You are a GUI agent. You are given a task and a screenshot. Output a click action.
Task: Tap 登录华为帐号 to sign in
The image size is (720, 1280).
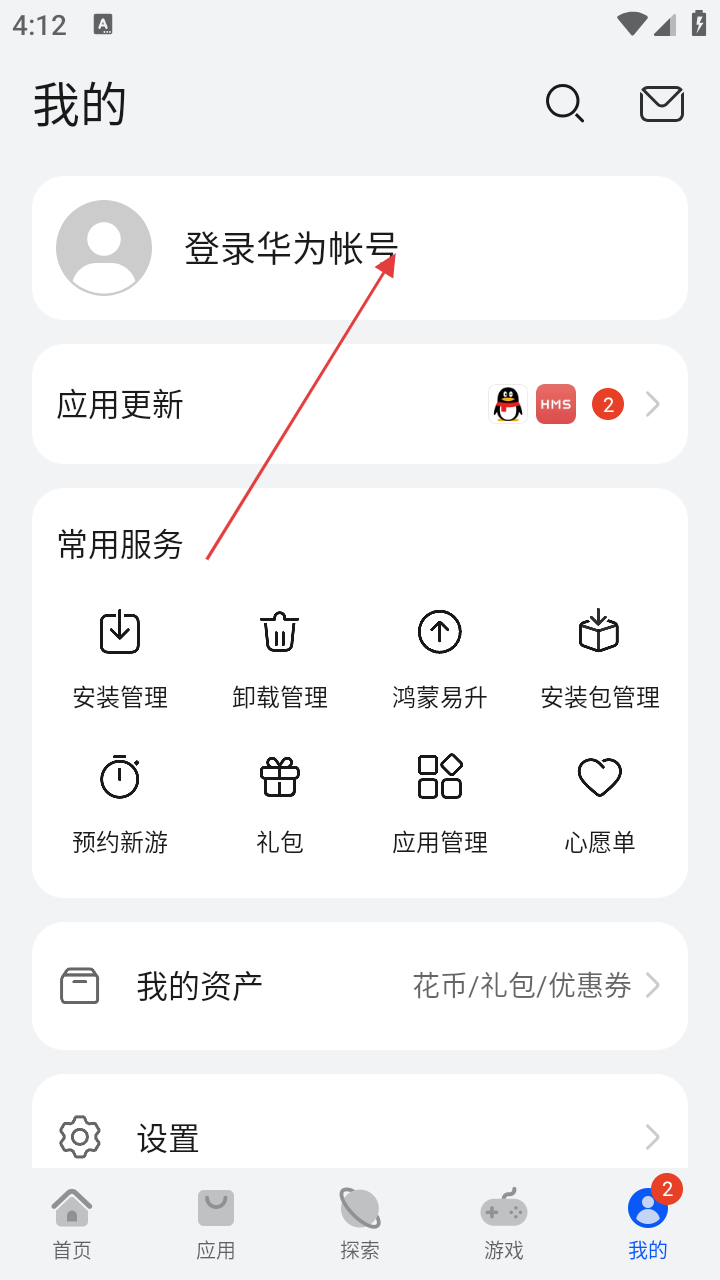click(x=291, y=248)
